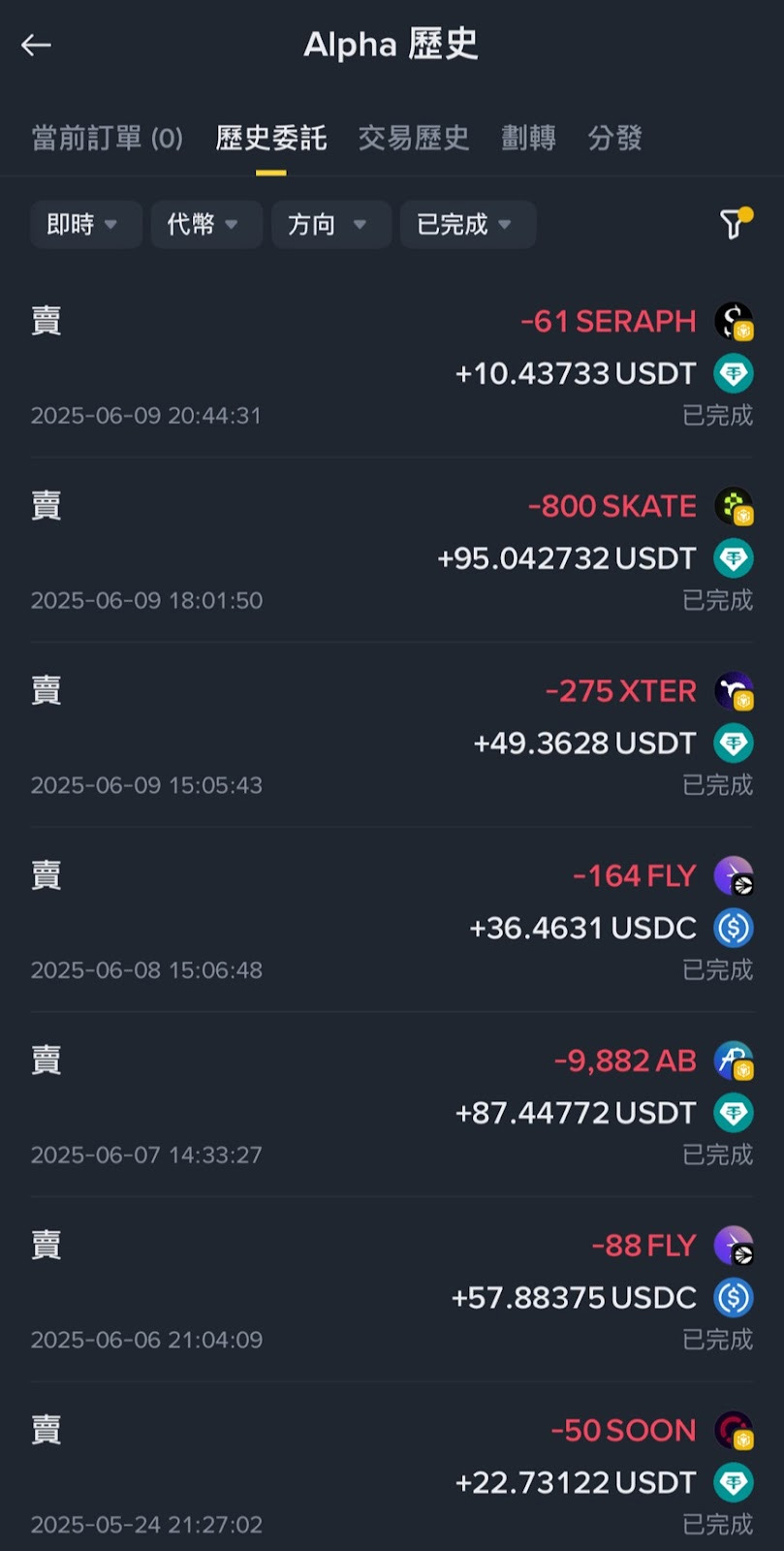Open the -61 SERAPH sell order

392,366
